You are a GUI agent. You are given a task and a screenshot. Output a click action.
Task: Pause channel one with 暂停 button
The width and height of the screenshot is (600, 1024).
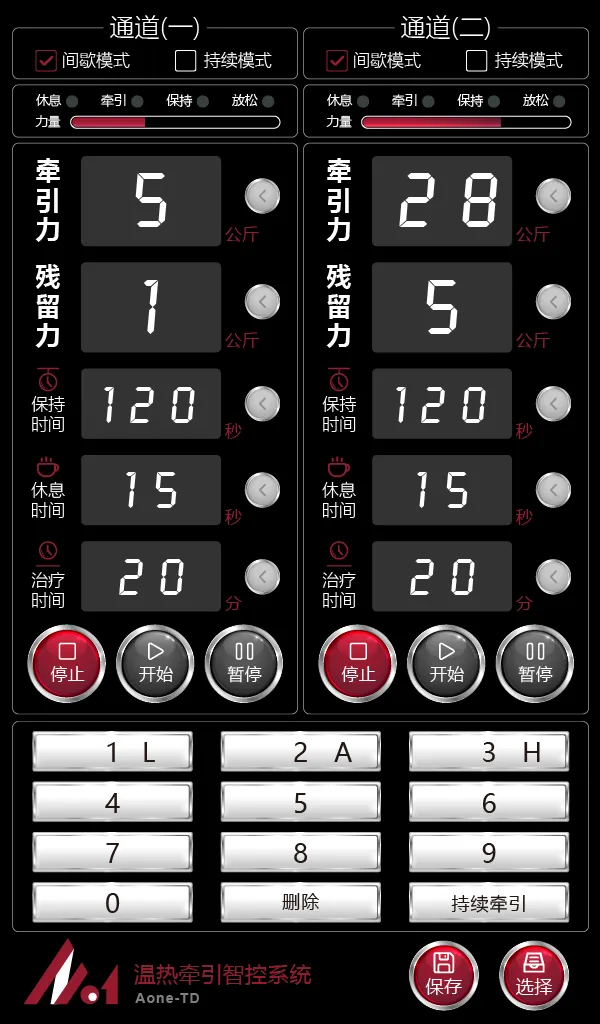pyautogui.click(x=244, y=663)
